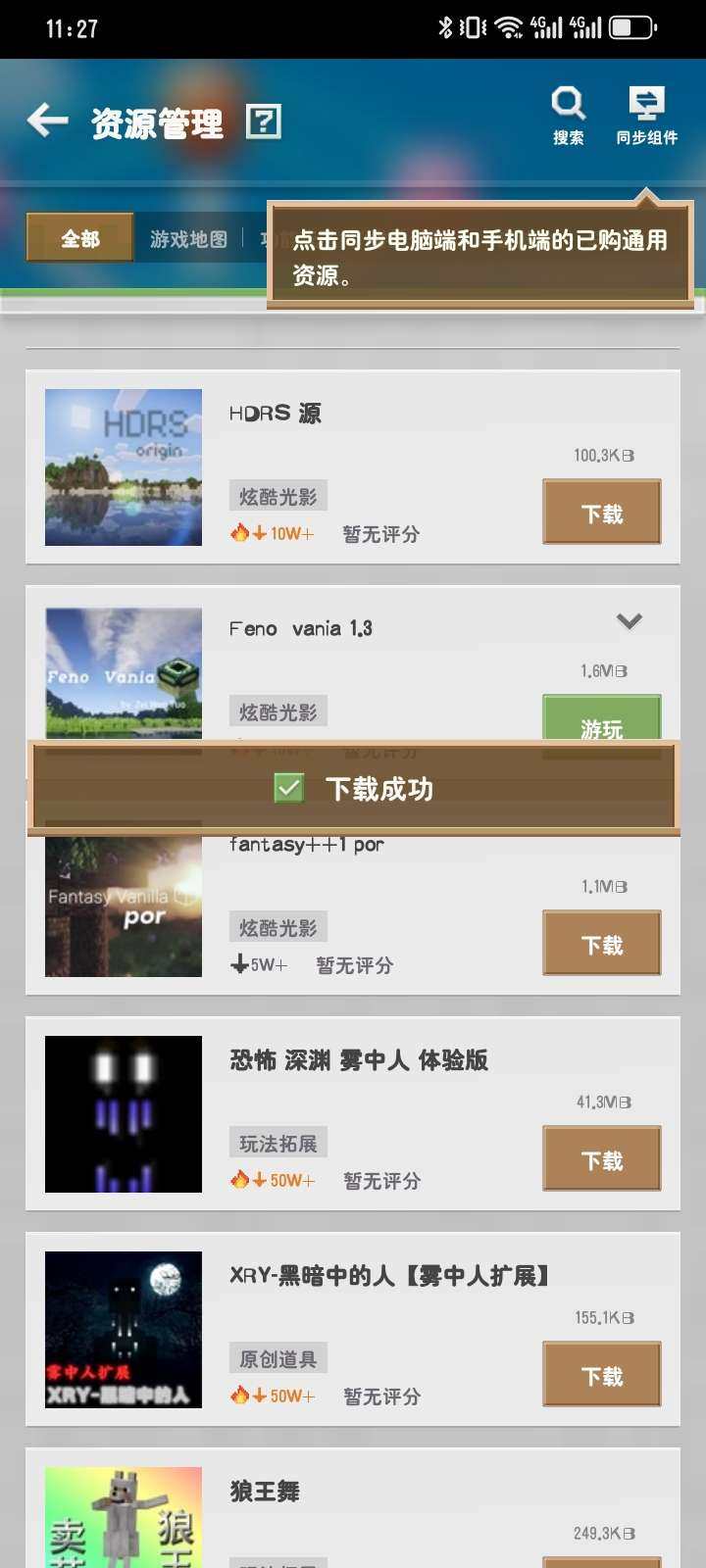Tap the download-count arrow beside fantasy++1 por
Viewport: 706px width, 1568px height.
(239, 964)
